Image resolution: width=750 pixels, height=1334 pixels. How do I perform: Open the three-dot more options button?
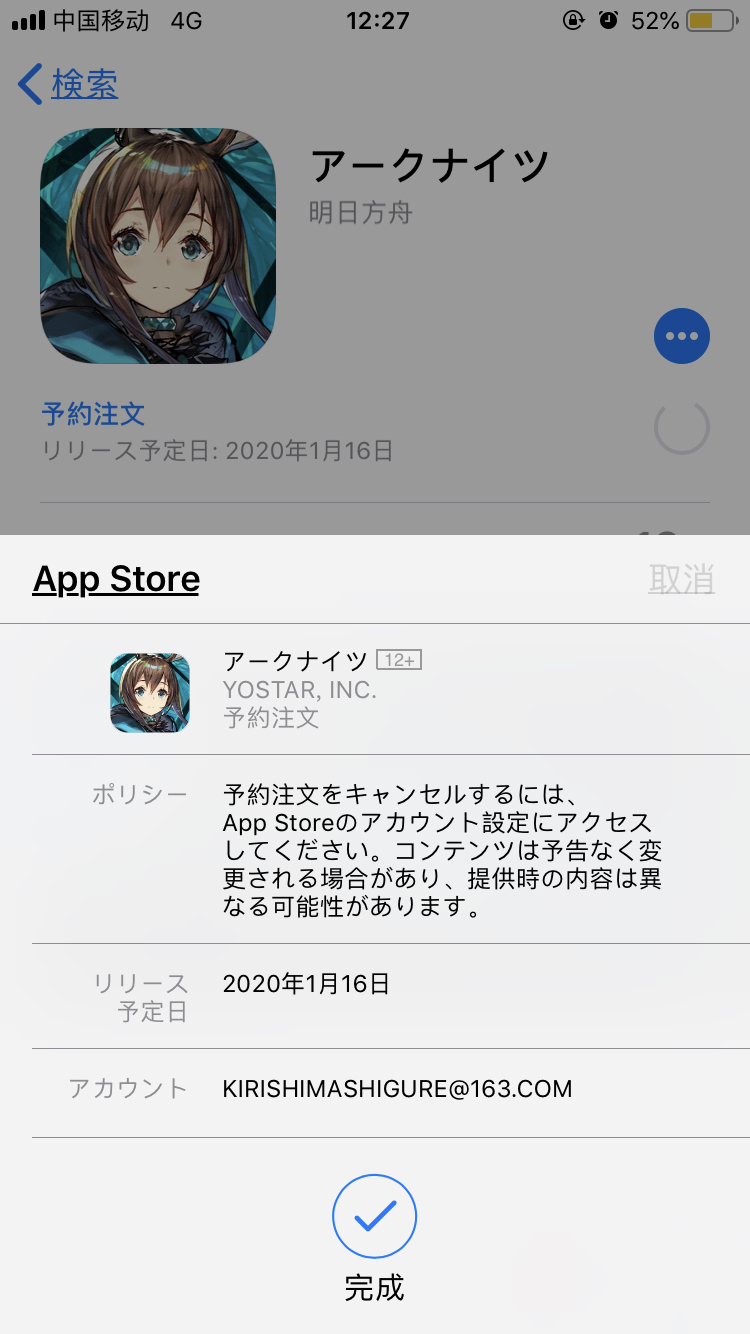682,336
